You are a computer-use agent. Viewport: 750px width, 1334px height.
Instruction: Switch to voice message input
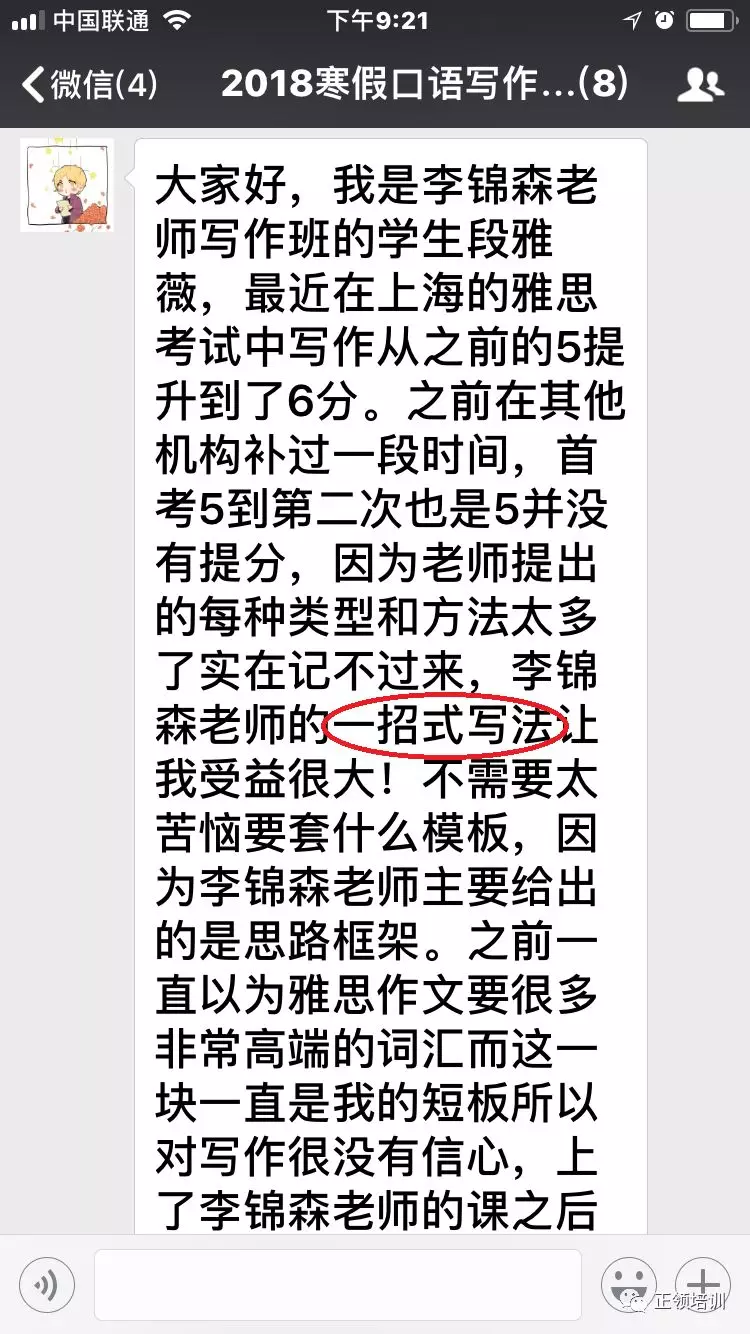pyautogui.click(x=47, y=1284)
